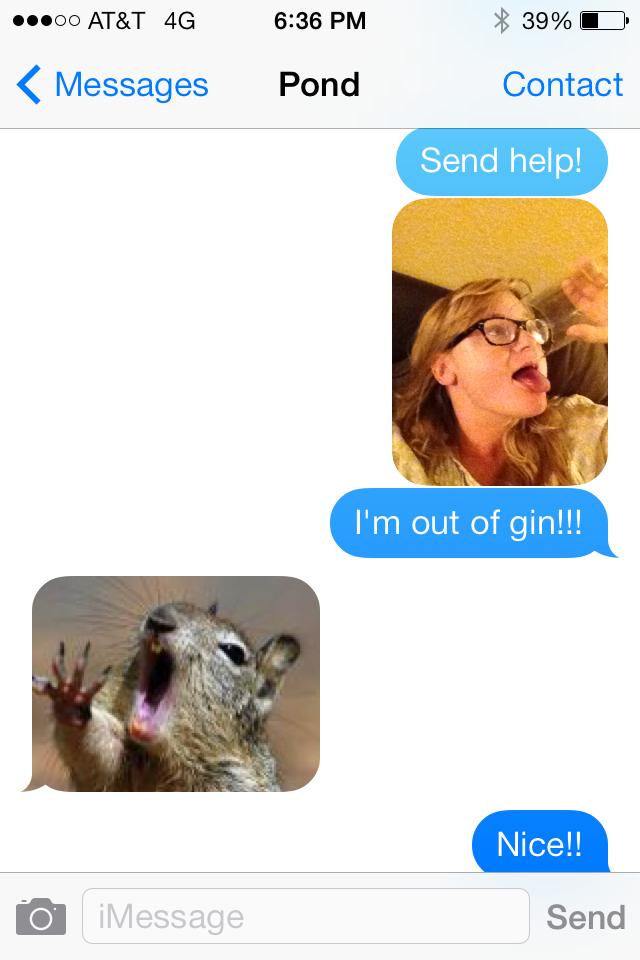Focus the iMessage text field
Viewport: 640px width, 960px height.
(305, 916)
